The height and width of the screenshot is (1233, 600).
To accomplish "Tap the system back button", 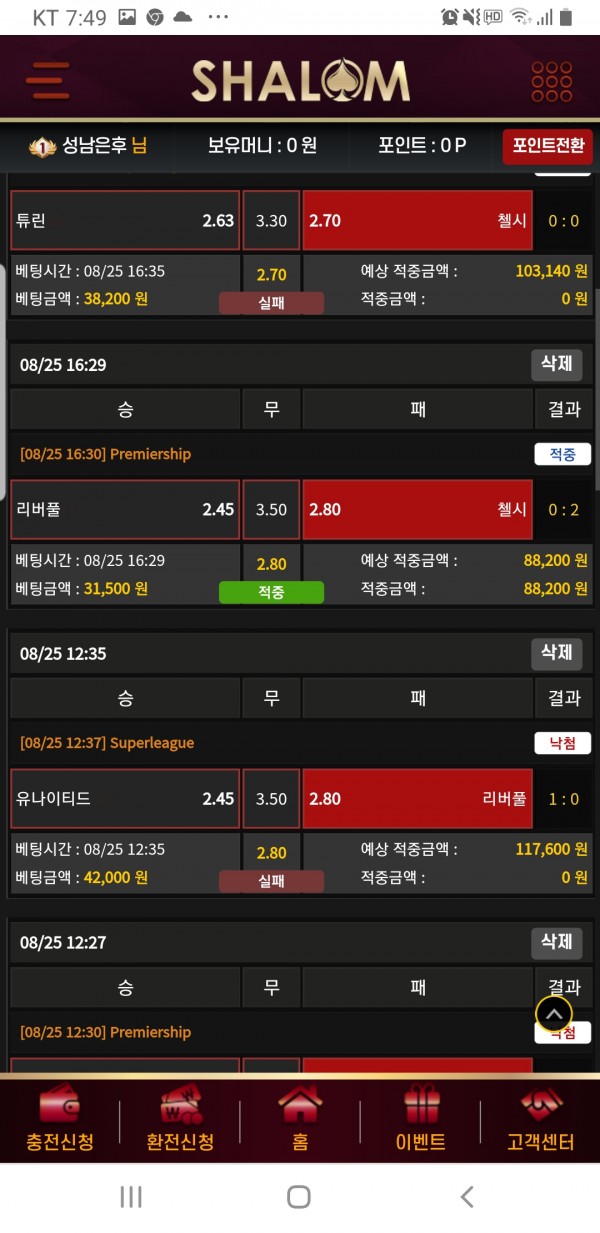I will (466, 1197).
